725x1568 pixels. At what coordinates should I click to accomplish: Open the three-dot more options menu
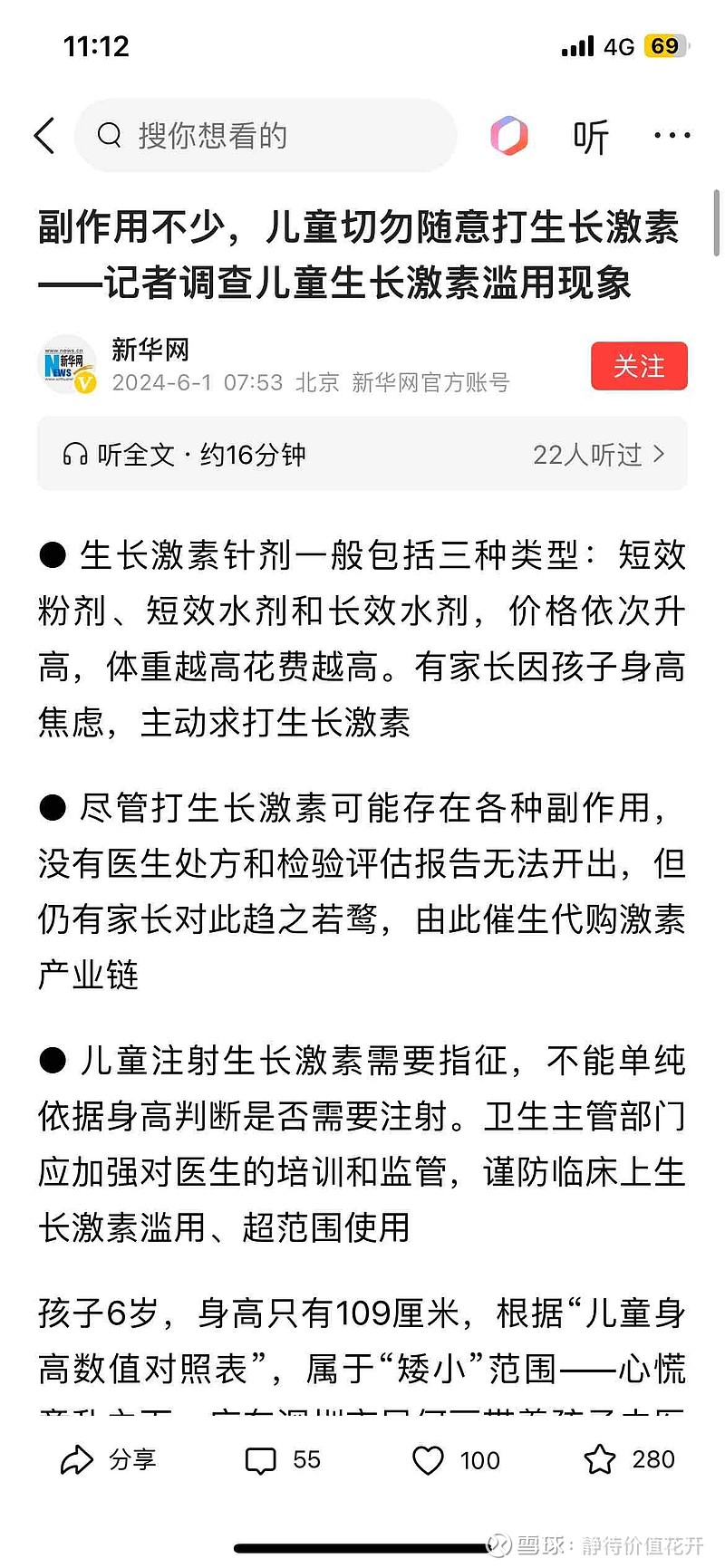pyautogui.click(x=672, y=135)
